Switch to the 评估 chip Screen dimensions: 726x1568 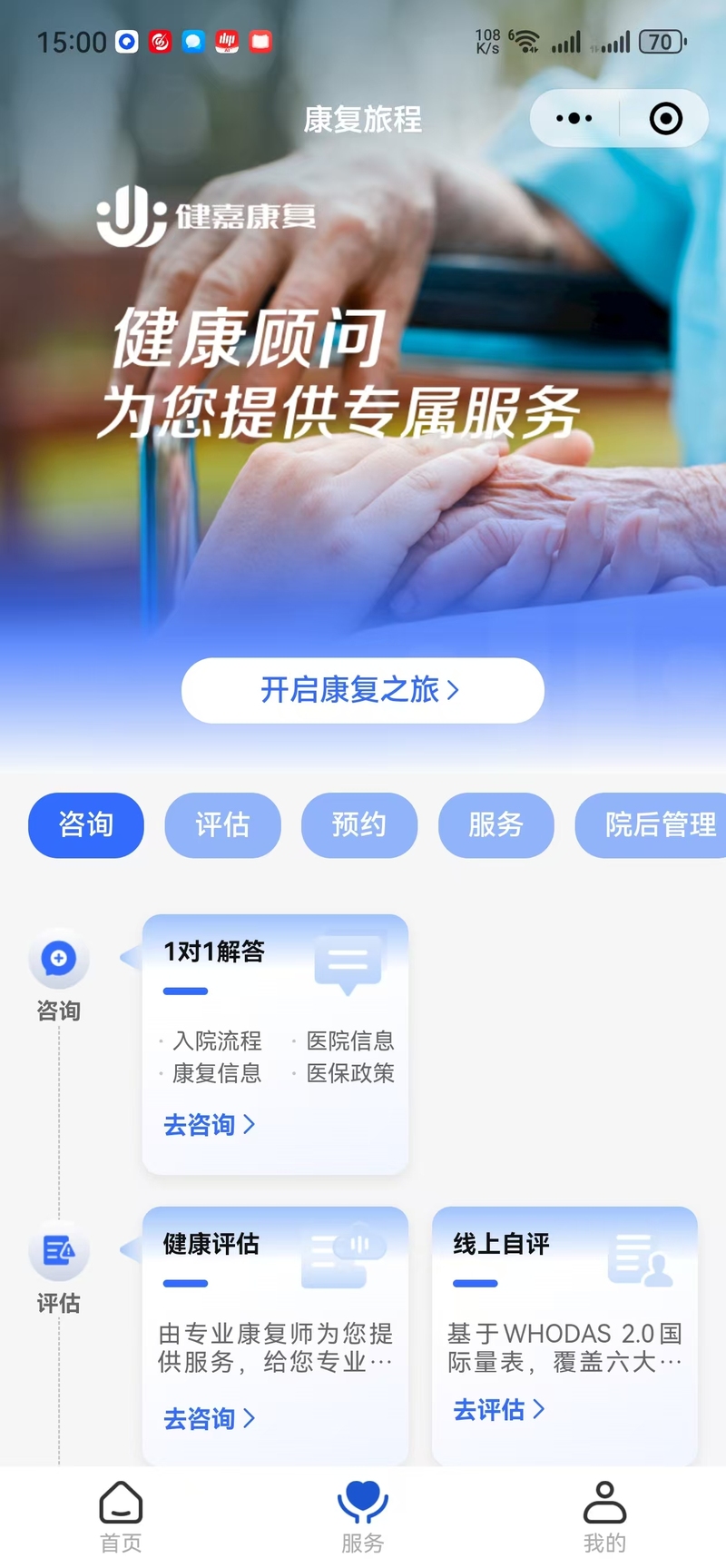click(x=222, y=824)
